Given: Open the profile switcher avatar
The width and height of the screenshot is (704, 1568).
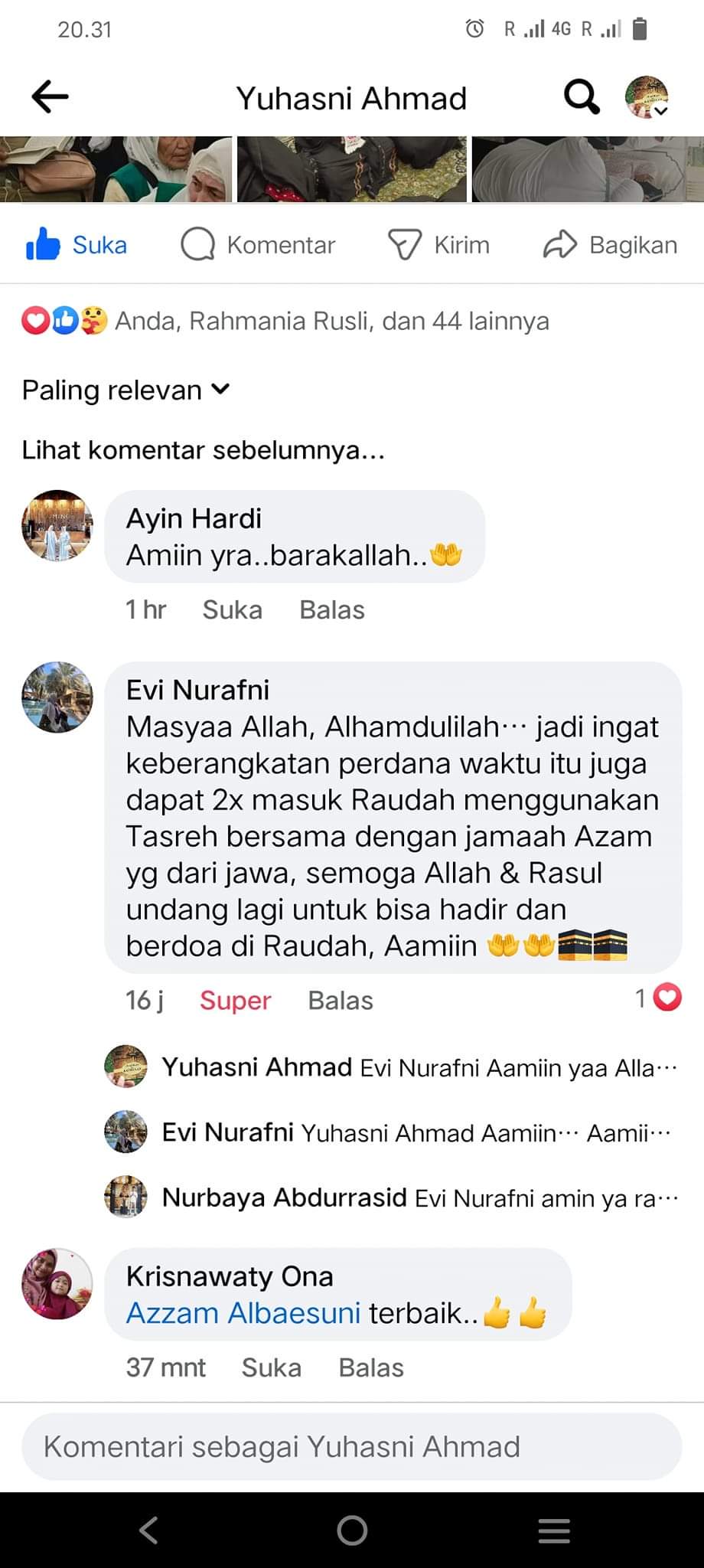Looking at the screenshot, I should (647, 97).
